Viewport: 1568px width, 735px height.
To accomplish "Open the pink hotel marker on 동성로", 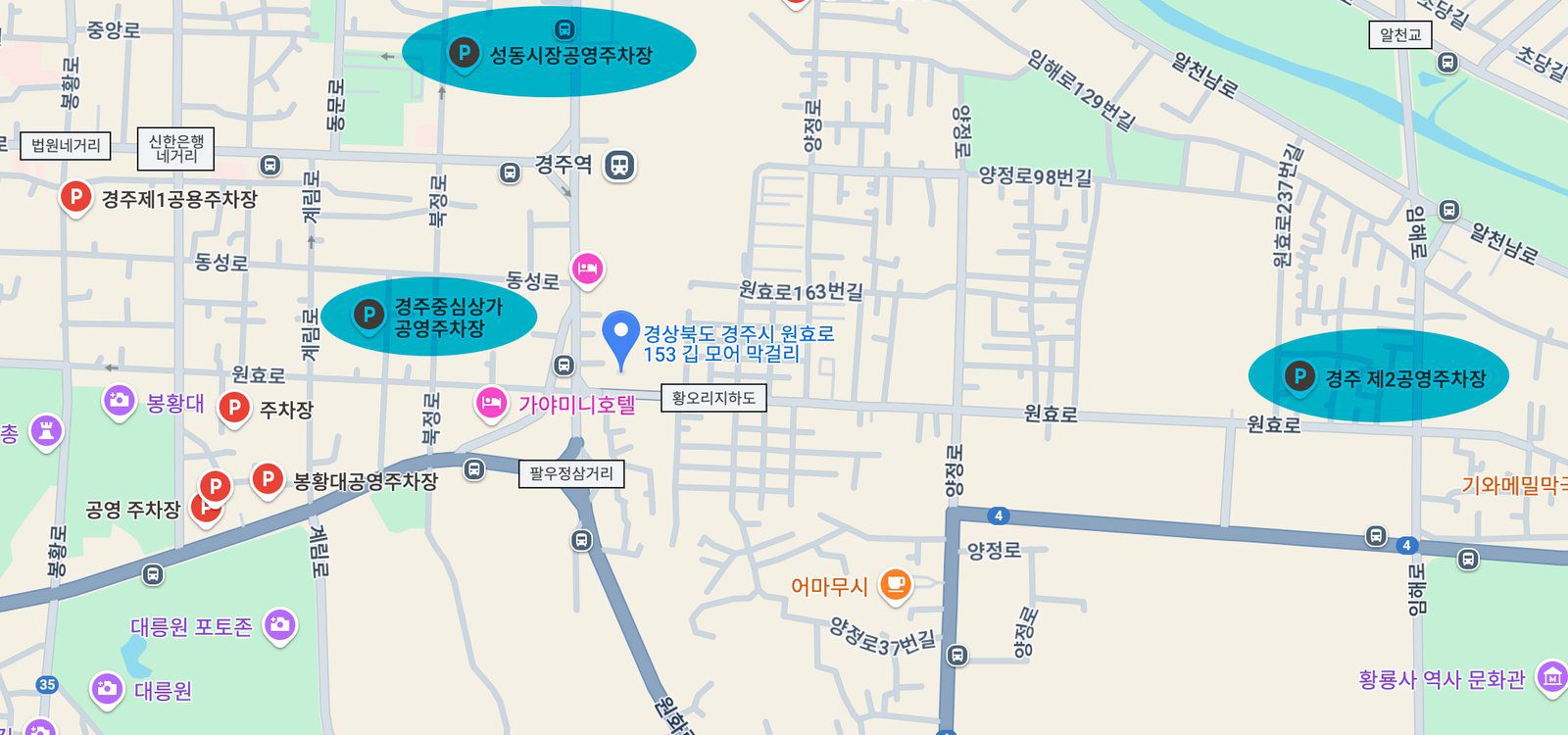I will tap(587, 268).
